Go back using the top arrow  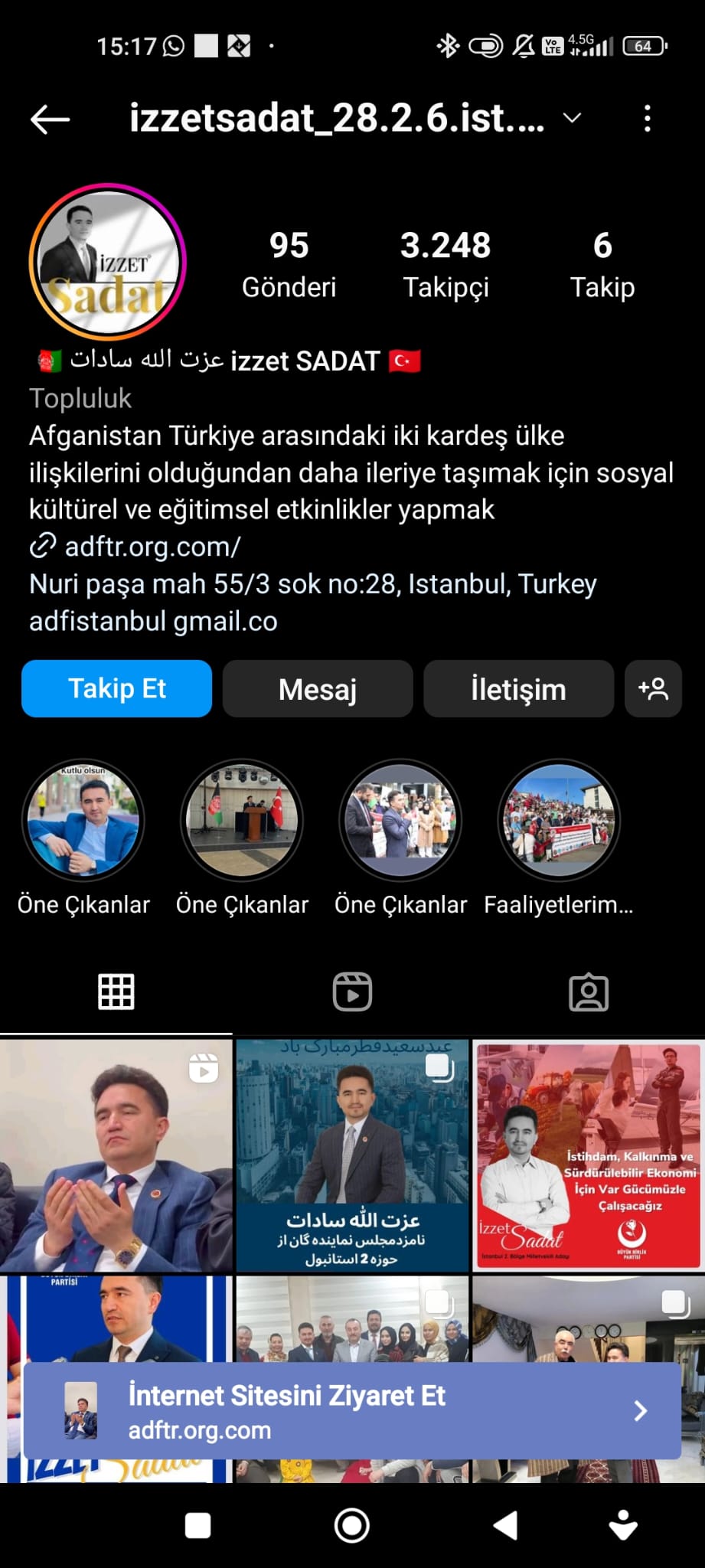[x=51, y=119]
